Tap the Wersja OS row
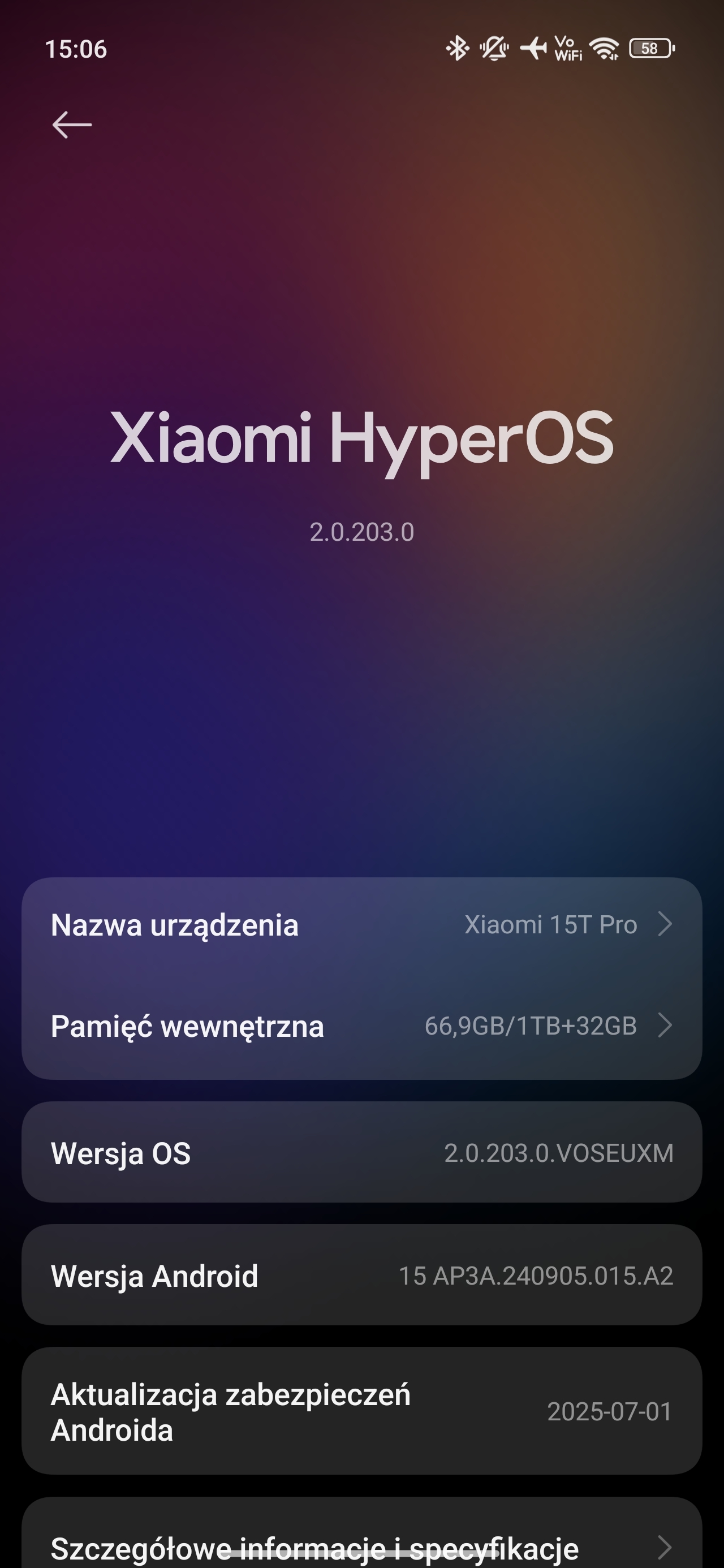724x1568 pixels. tap(361, 1153)
